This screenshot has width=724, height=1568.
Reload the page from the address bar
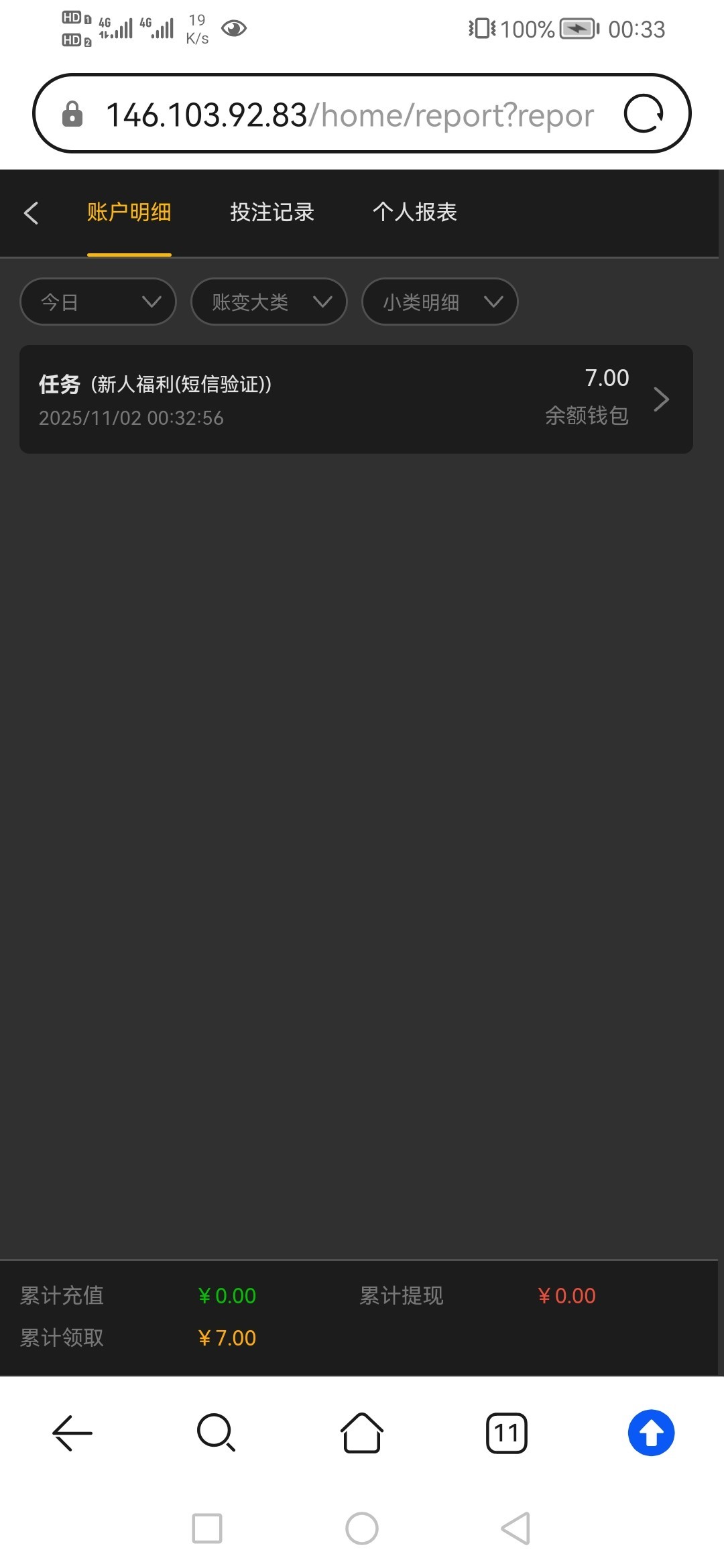[644, 114]
